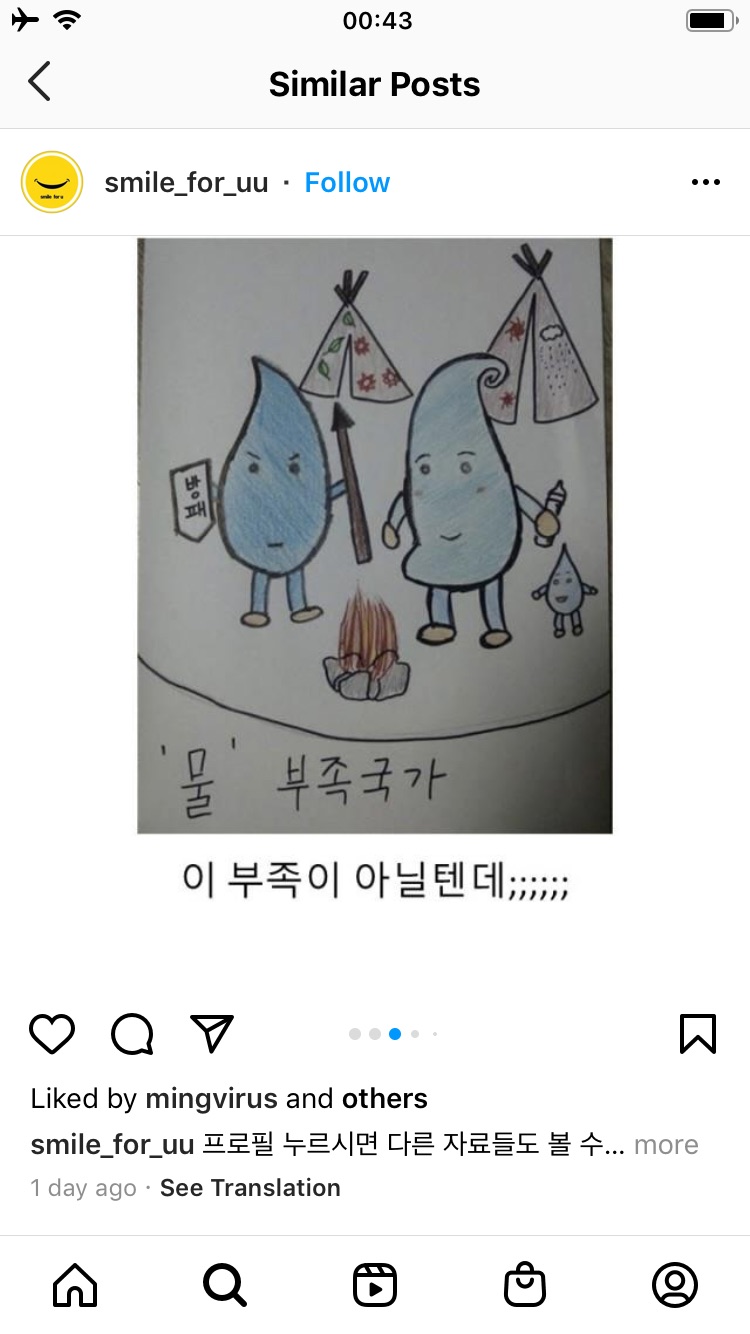Viewport: 750px width, 1334px height.
Task: Open the Shop tab
Action: tap(525, 1285)
